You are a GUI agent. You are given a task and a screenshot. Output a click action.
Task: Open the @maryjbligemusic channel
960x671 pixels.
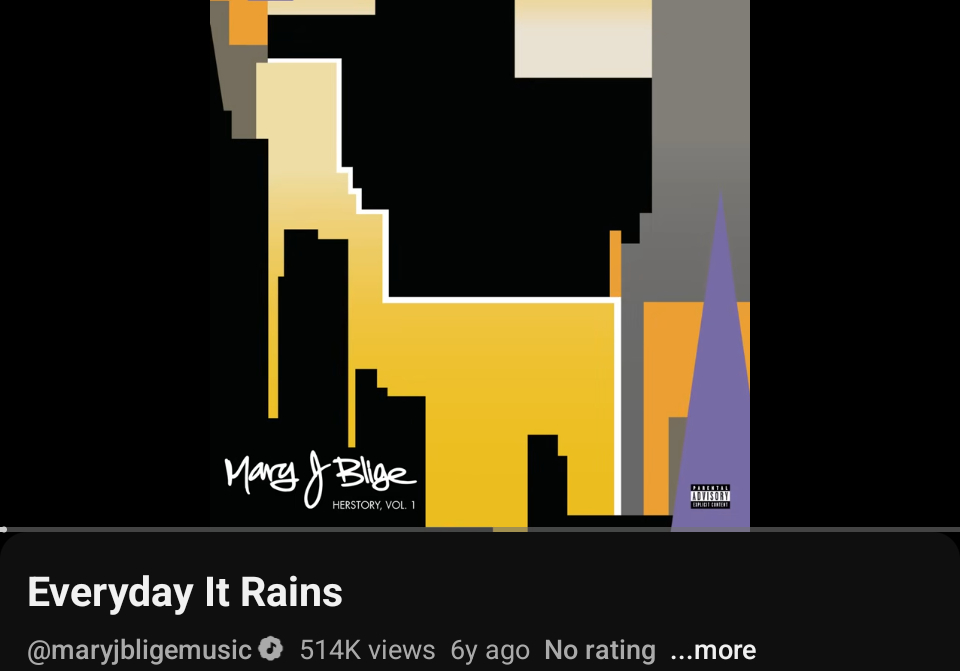(140, 651)
